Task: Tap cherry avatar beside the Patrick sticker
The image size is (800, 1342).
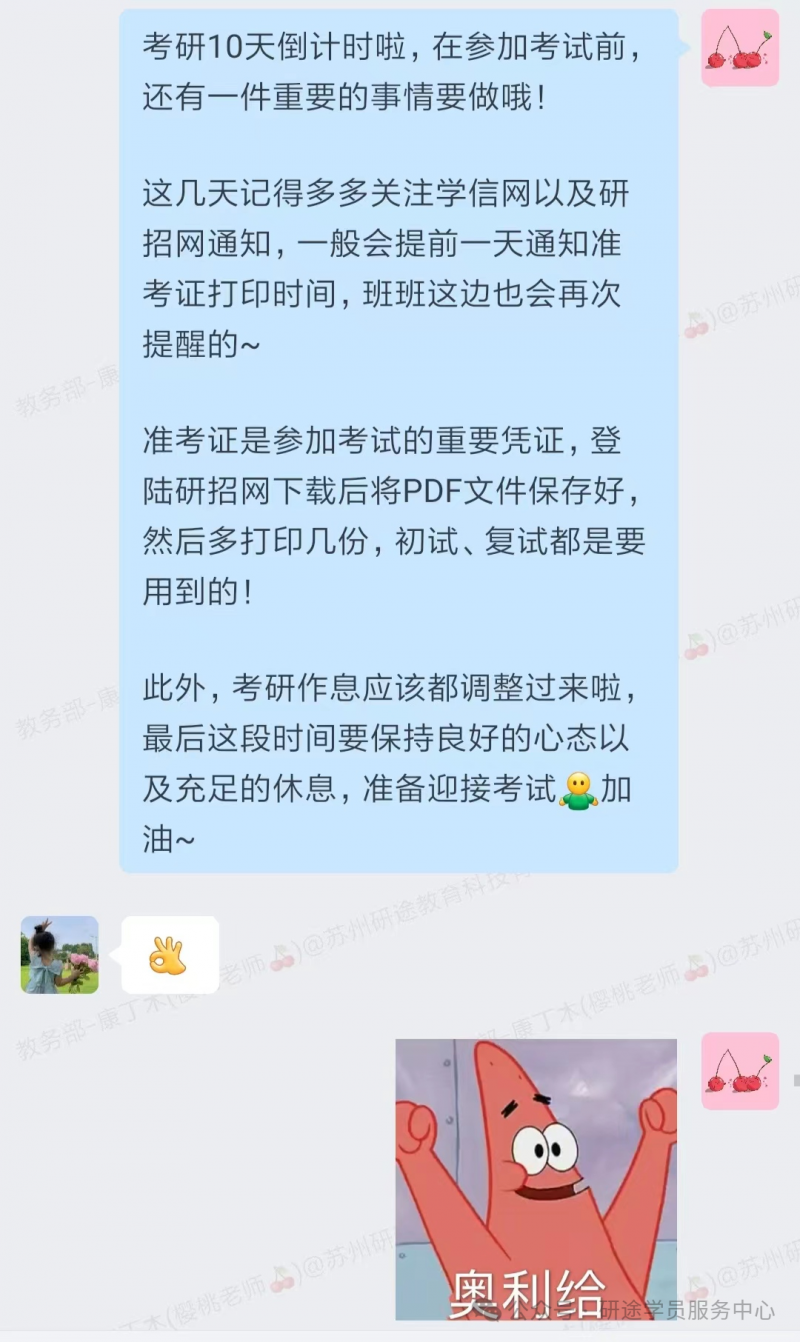Action: (740, 1071)
